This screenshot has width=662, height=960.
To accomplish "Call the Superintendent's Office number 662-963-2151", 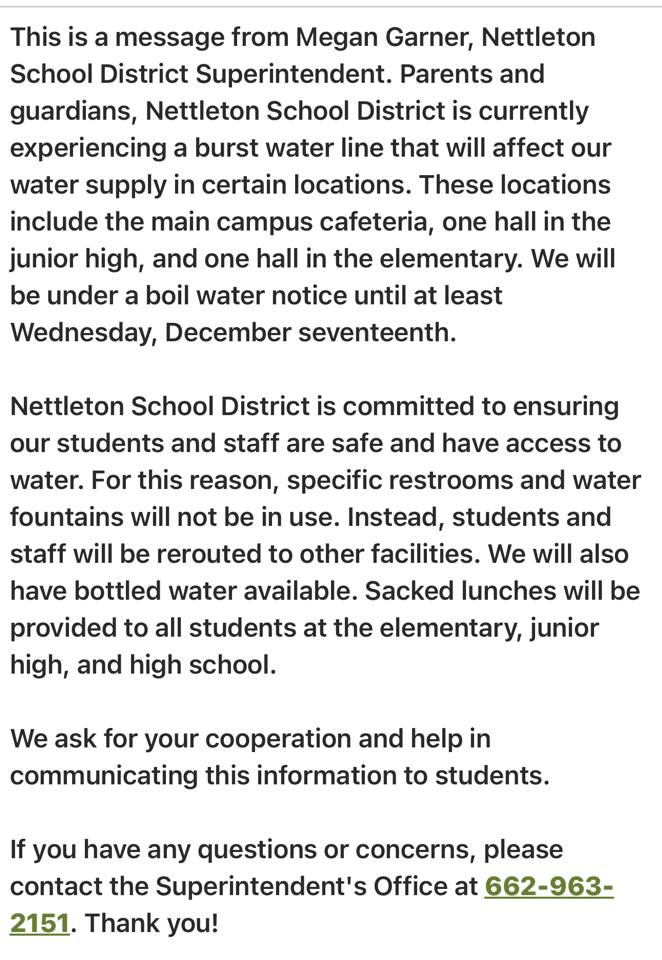I will pos(548,886).
